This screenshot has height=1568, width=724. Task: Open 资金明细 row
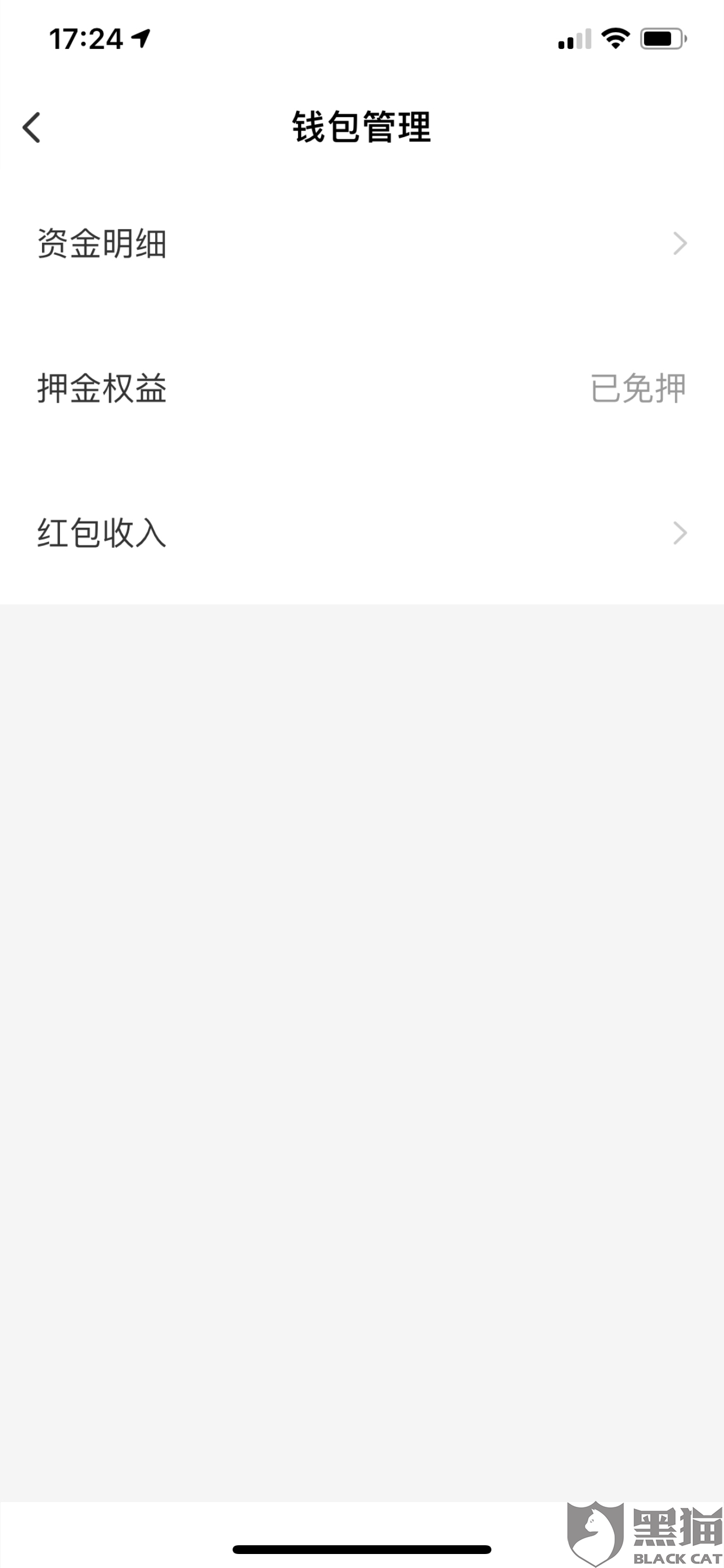(362, 243)
